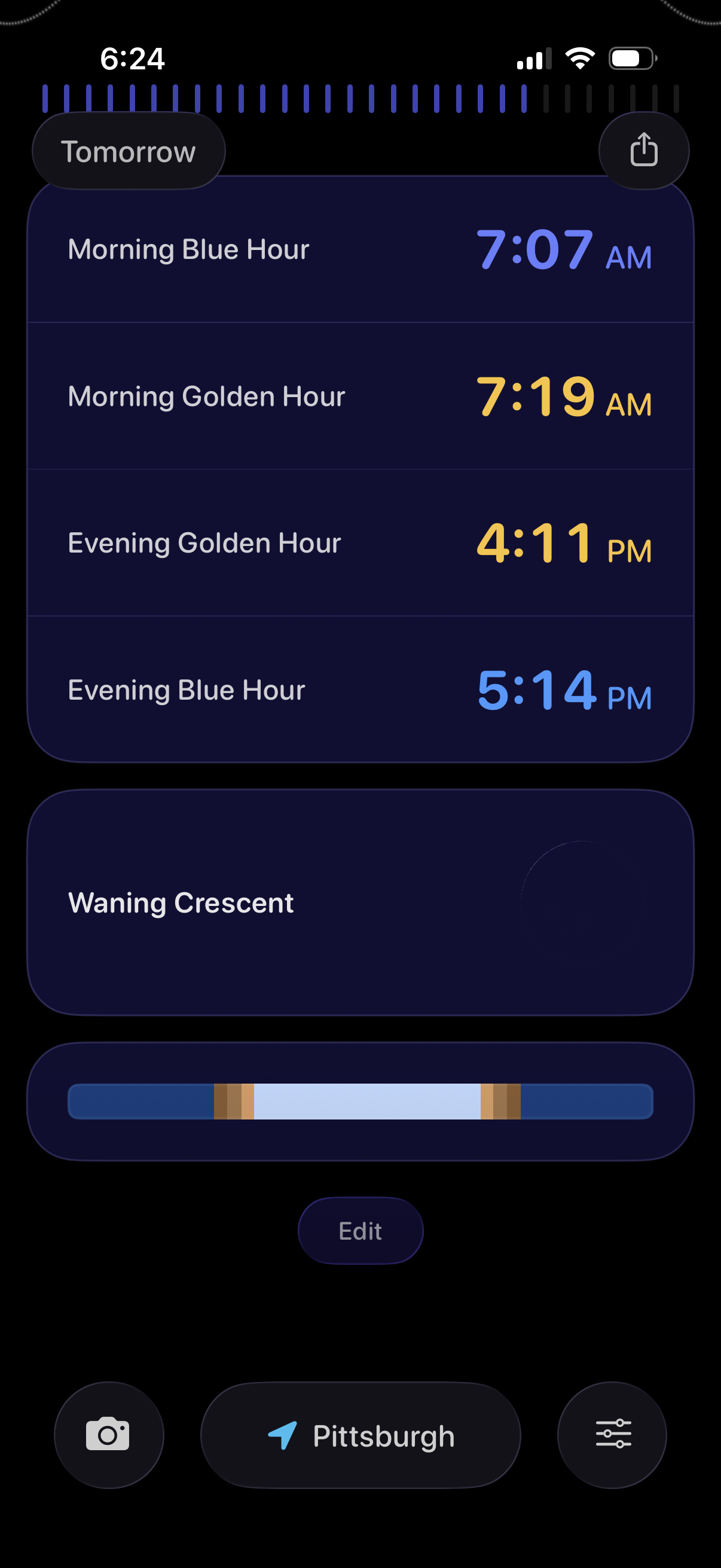Change the Pittsburgh location
Screen dimensions: 721x1568
[x=360, y=1435]
